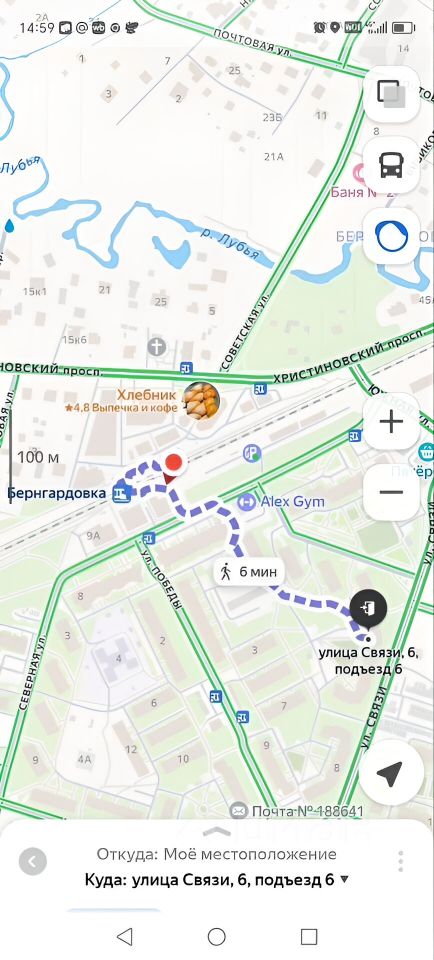Show public transport on the map
Viewport: 434px width, 960px height.
(x=392, y=165)
